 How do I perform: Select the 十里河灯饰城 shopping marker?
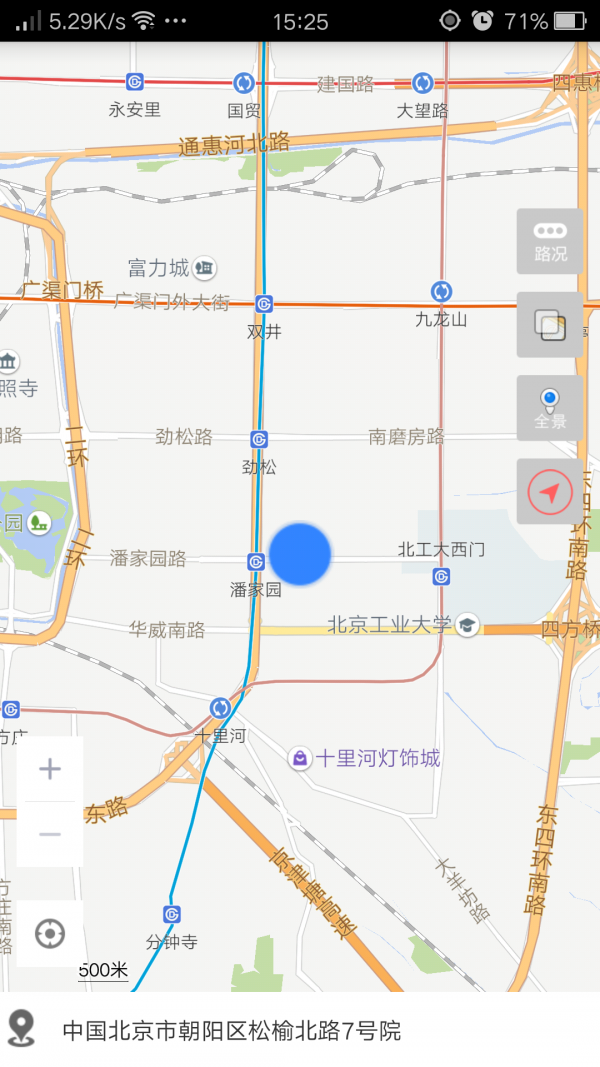pyautogui.click(x=300, y=758)
